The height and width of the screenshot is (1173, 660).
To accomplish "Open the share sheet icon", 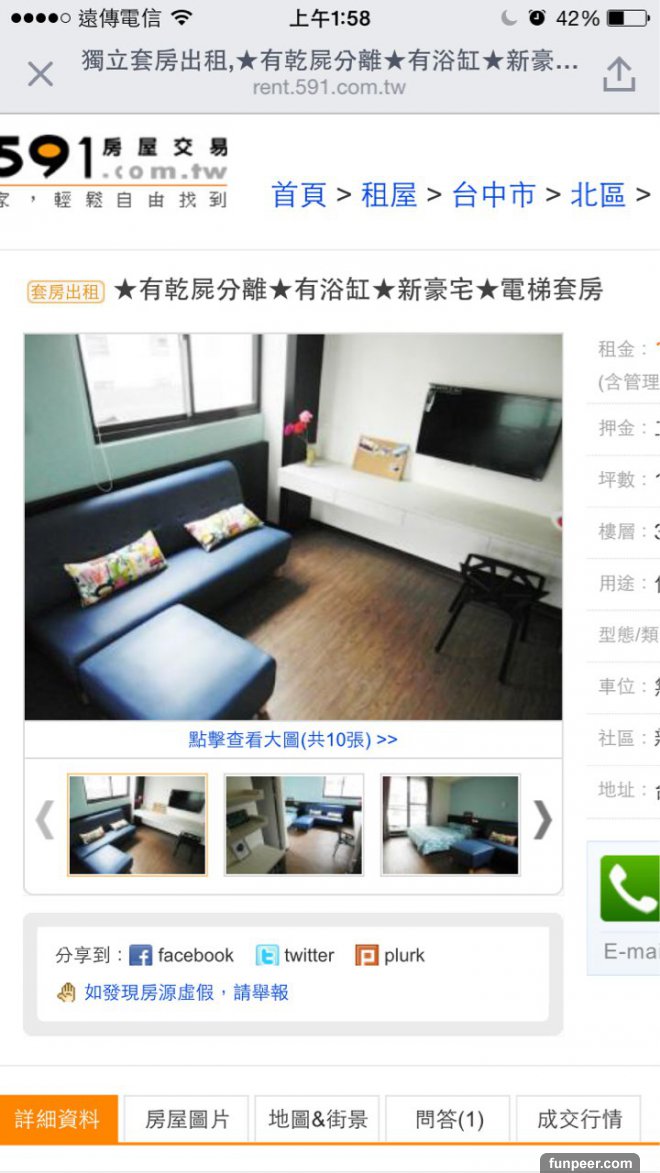I will (619, 74).
